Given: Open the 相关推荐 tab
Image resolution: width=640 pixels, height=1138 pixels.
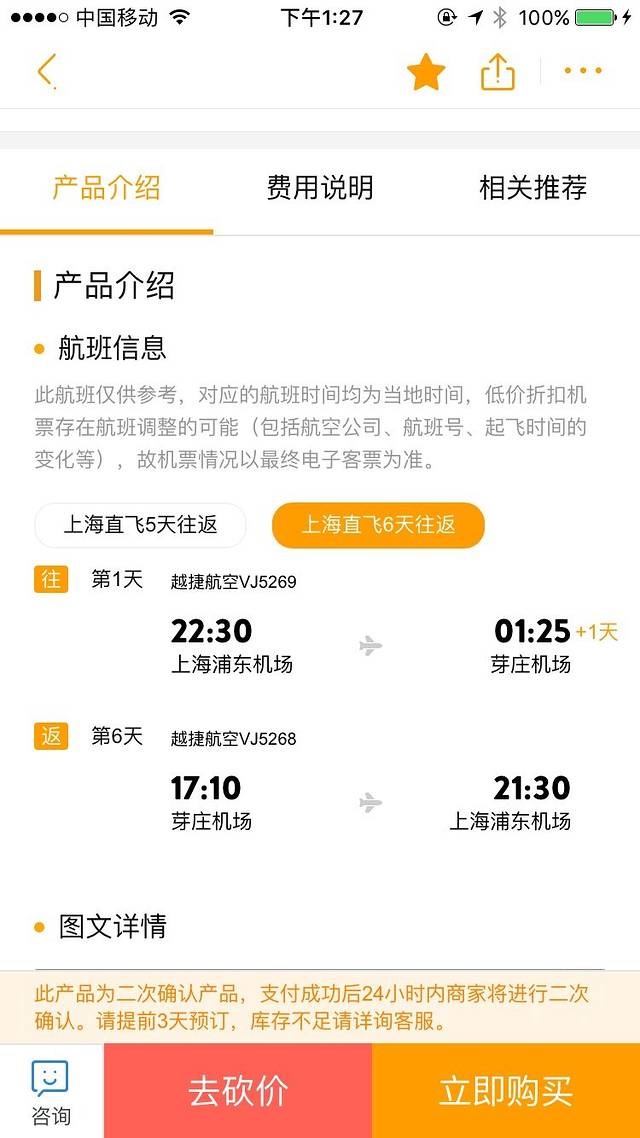Looking at the screenshot, I should tap(533, 188).
